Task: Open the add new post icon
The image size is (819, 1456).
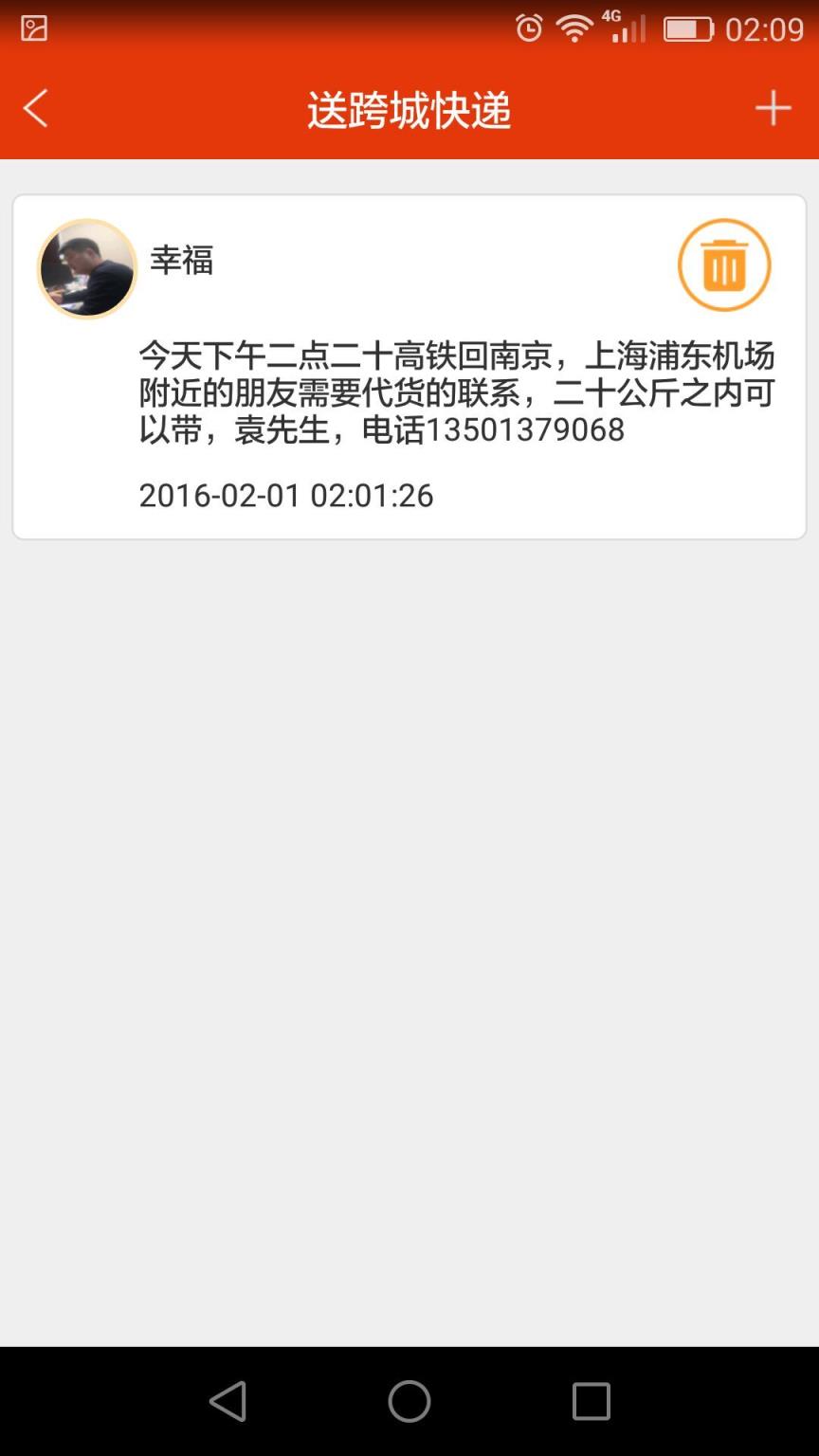Action: point(773,108)
